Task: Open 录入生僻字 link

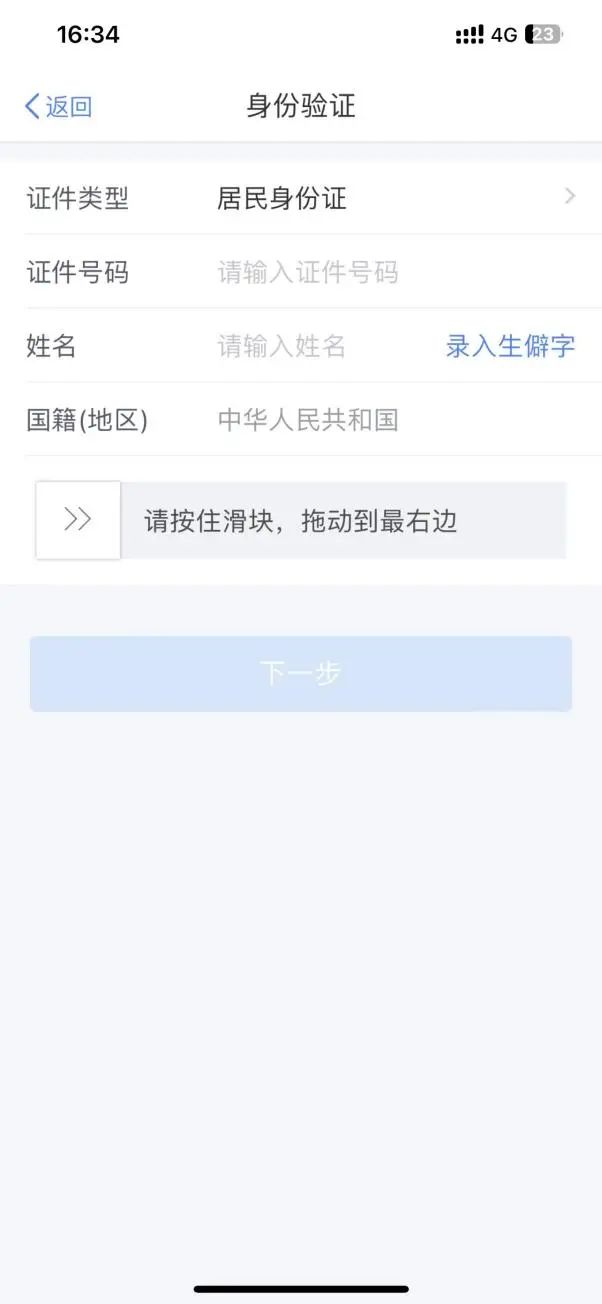Action: coord(510,346)
